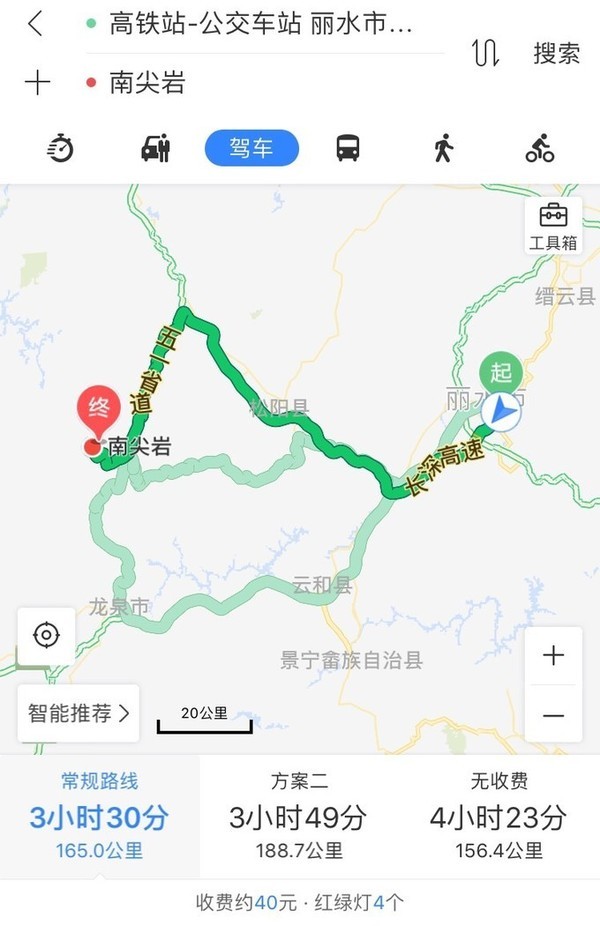Choose 无收费 toll-free route

tap(499, 816)
